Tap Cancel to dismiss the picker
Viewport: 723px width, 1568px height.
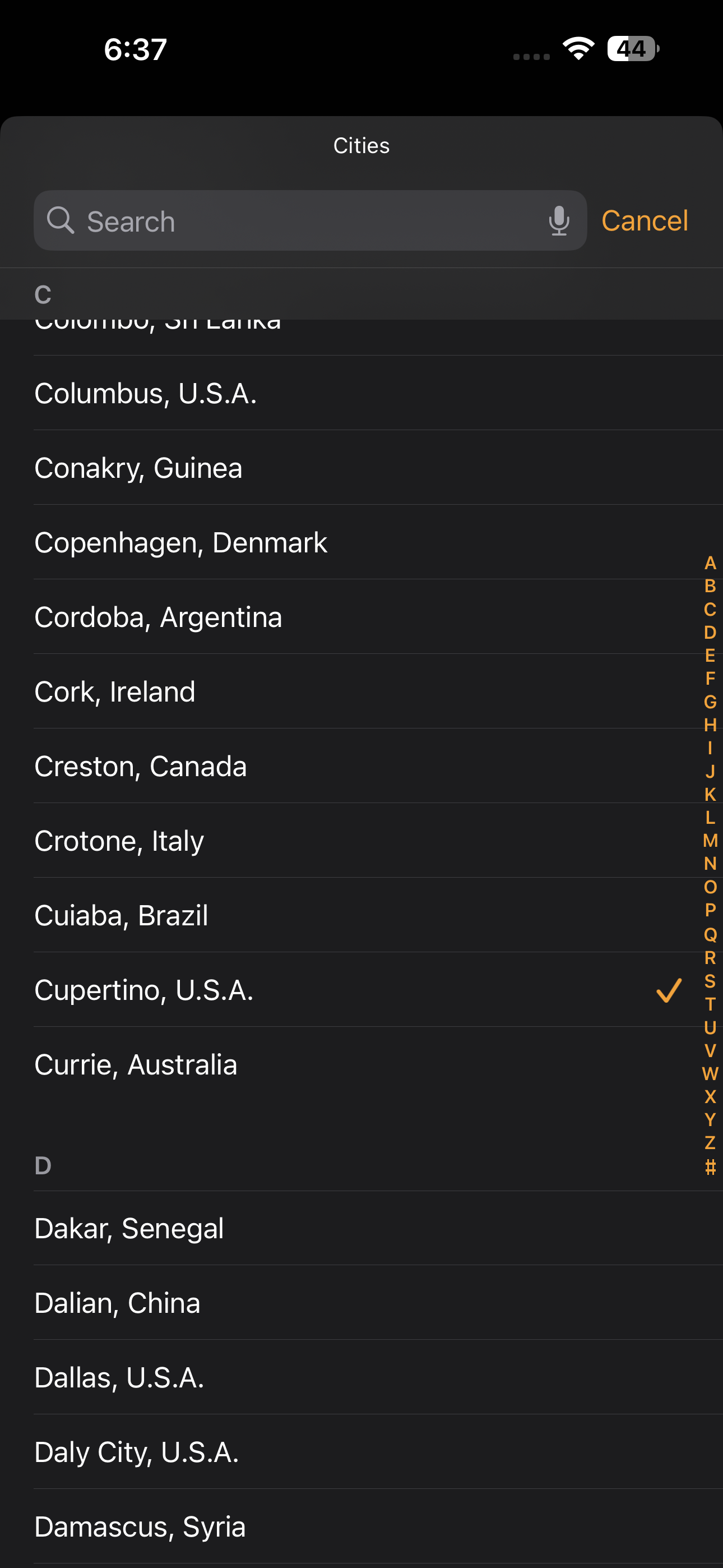pos(645,220)
